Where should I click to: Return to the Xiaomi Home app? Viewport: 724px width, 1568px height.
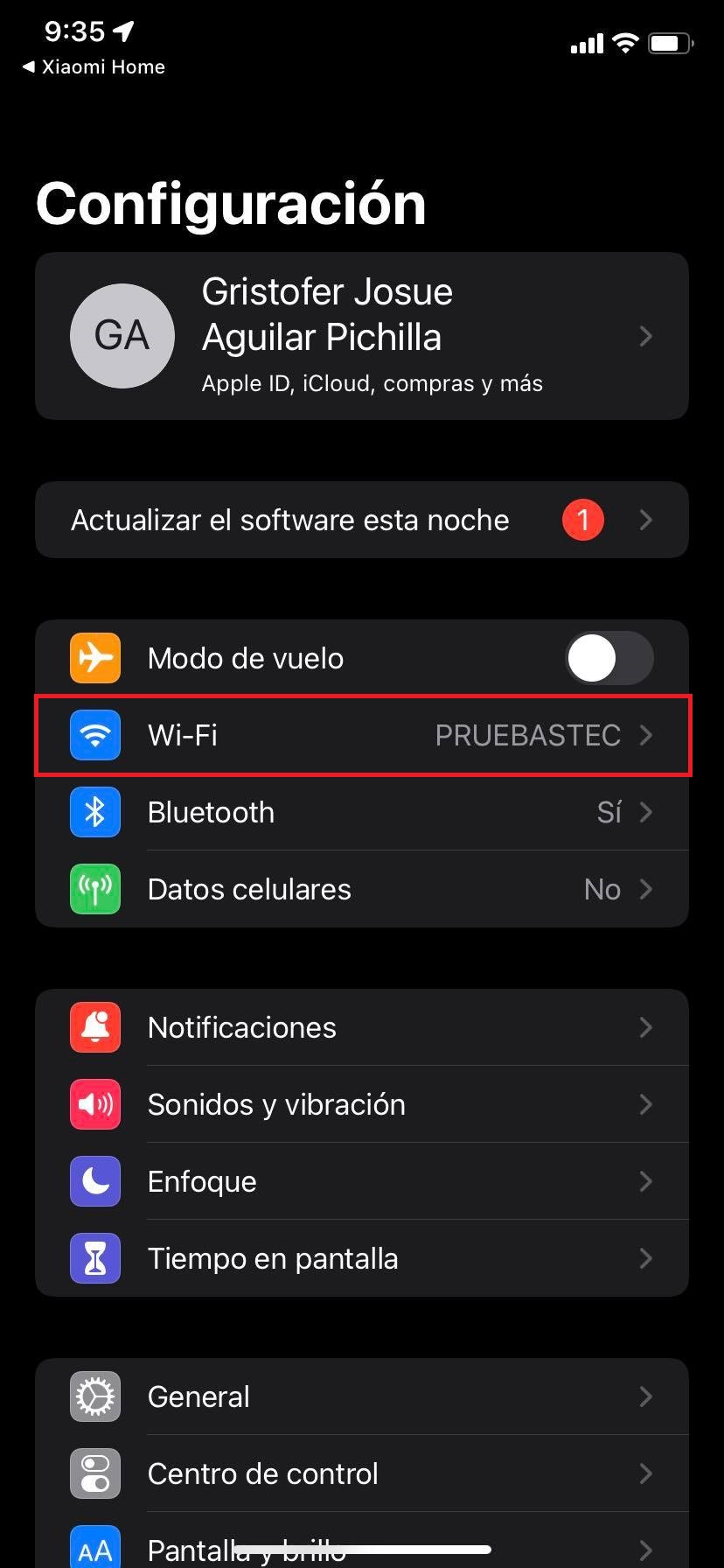click(94, 67)
